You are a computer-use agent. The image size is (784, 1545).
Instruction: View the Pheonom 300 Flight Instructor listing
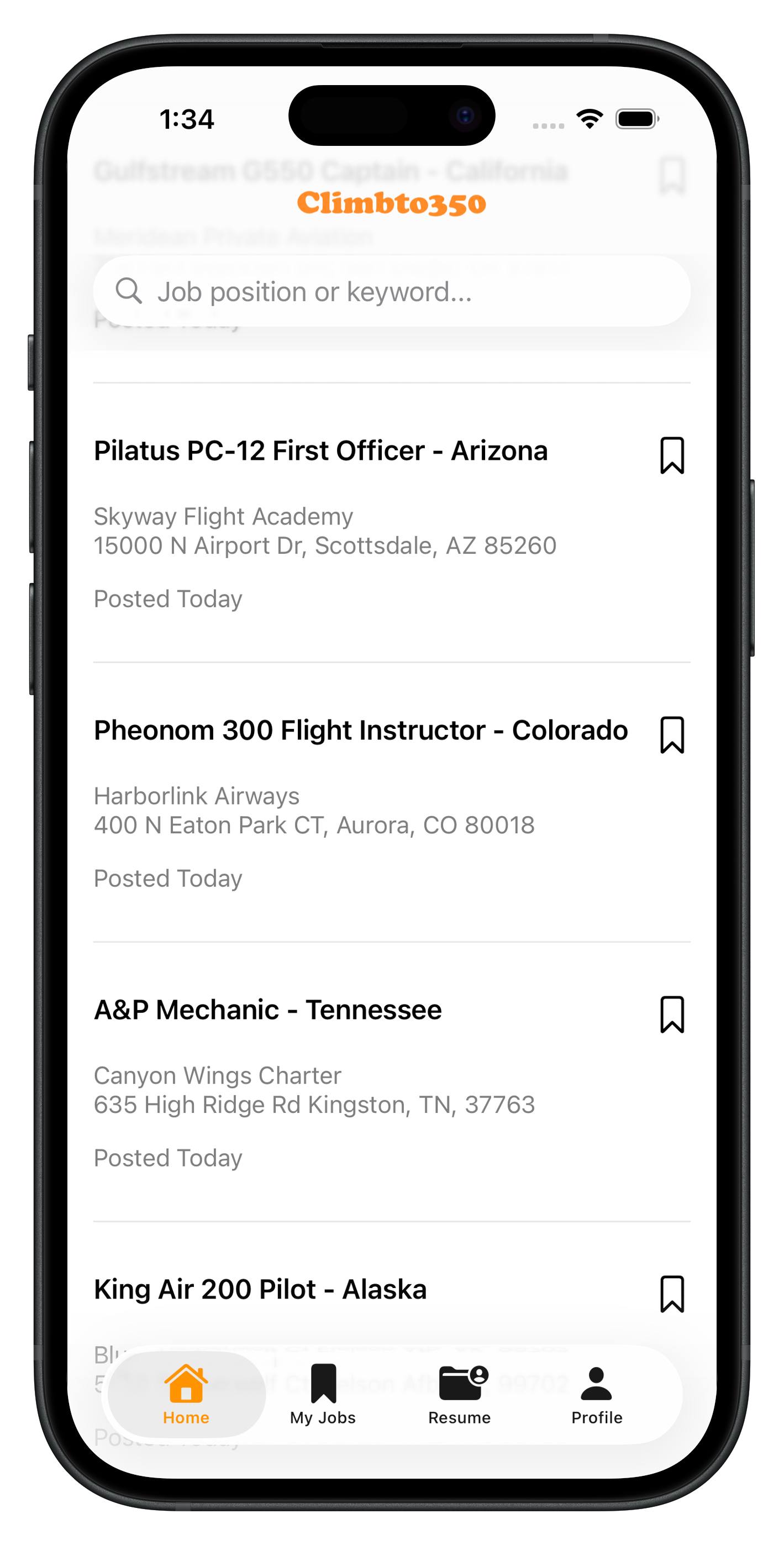pos(361,731)
